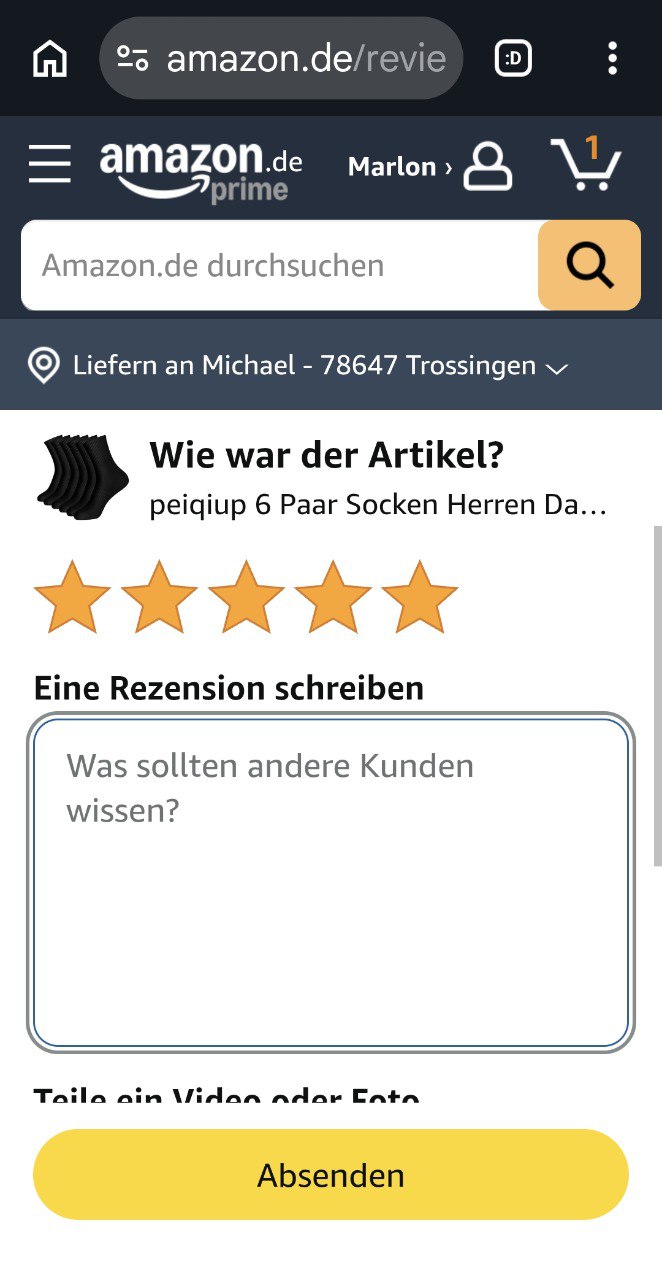Go to the browser home page
Viewport: 662px width, 1280px height.
[50, 59]
